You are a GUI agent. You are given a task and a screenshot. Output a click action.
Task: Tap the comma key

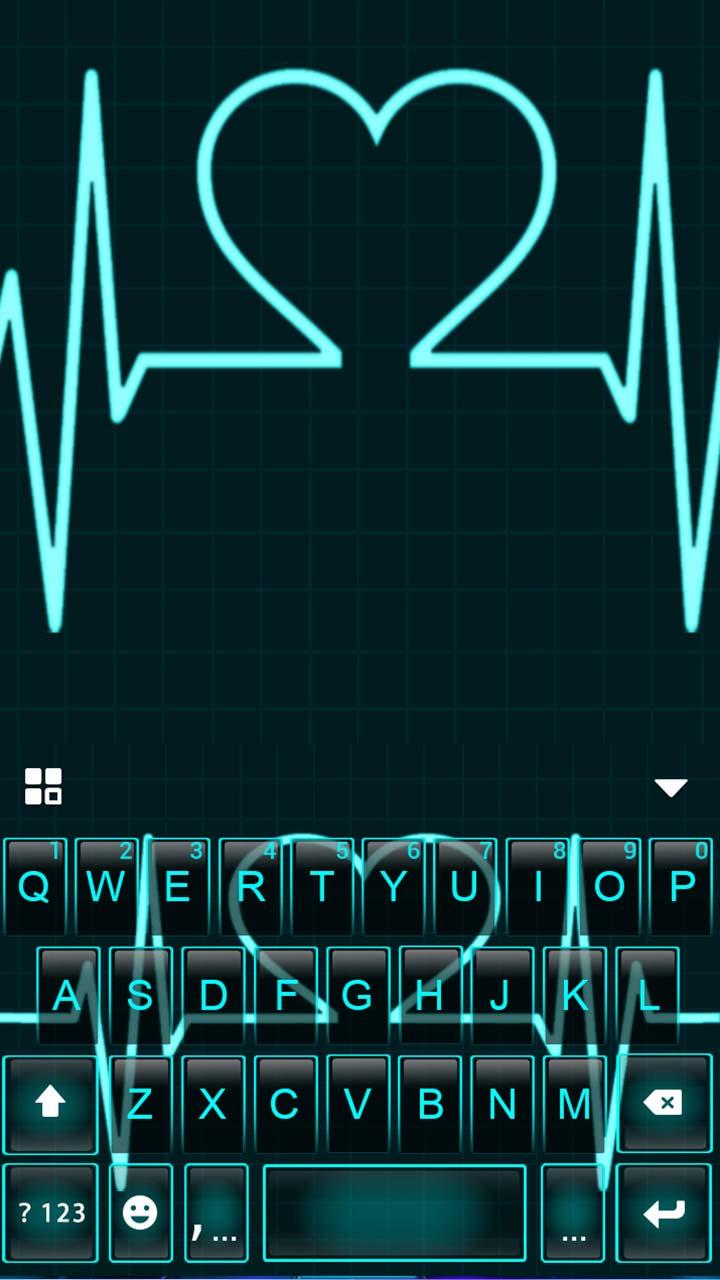click(x=216, y=1213)
